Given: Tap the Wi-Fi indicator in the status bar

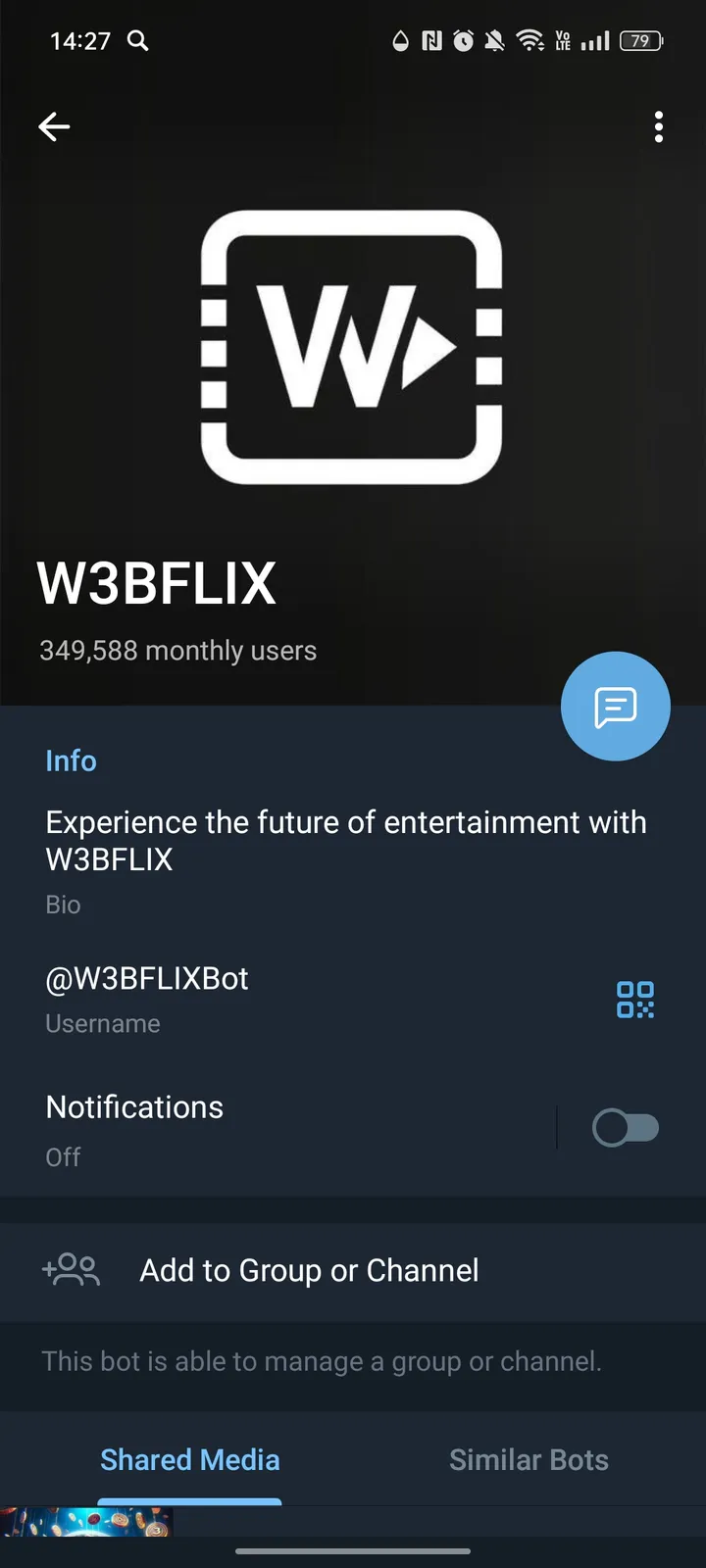Looking at the screenshot, I should [530, 41].
